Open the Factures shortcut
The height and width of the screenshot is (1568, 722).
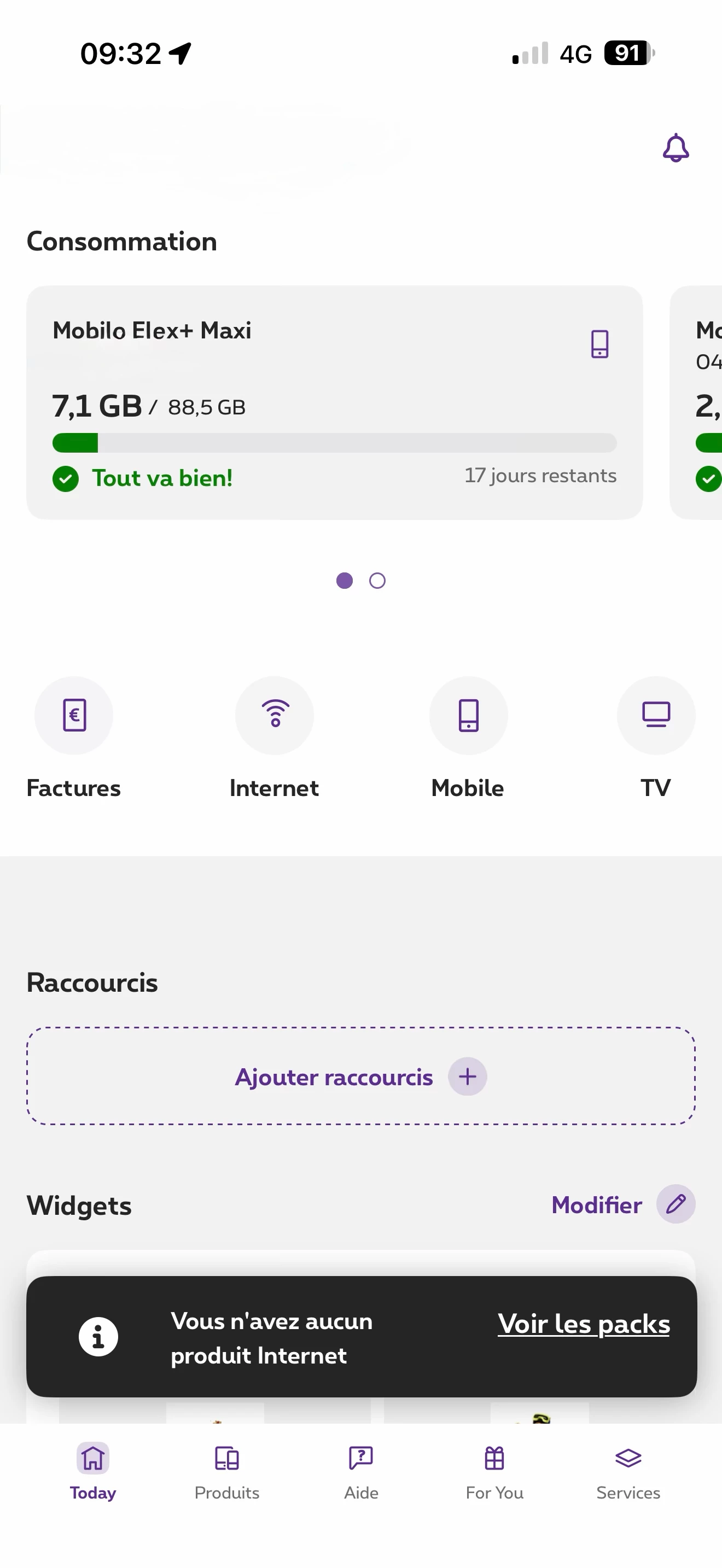point(74,716)
